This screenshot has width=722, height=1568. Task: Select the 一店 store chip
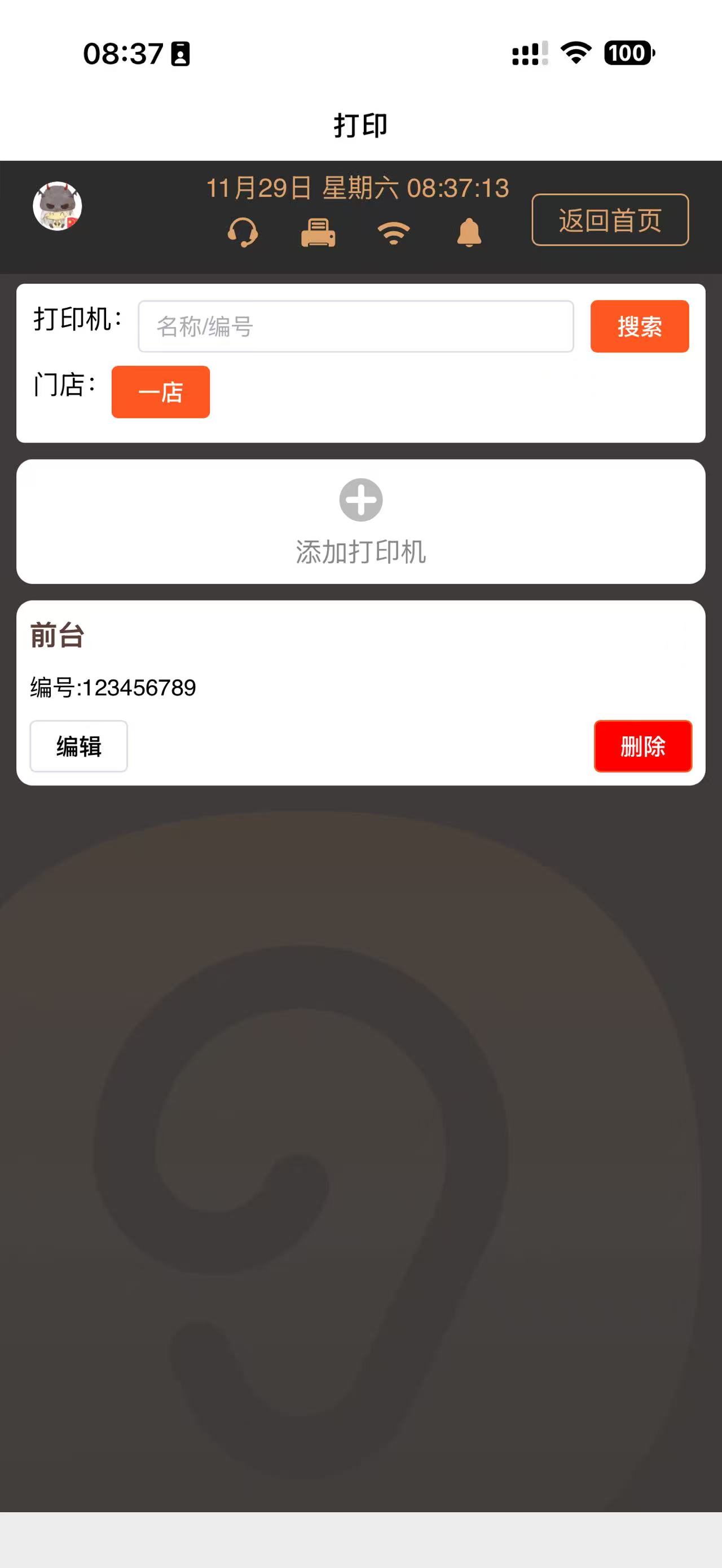point(161,392)
